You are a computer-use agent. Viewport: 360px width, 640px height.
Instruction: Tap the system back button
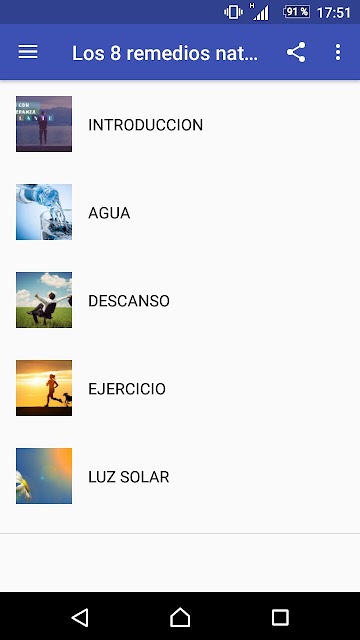[80, 617]
